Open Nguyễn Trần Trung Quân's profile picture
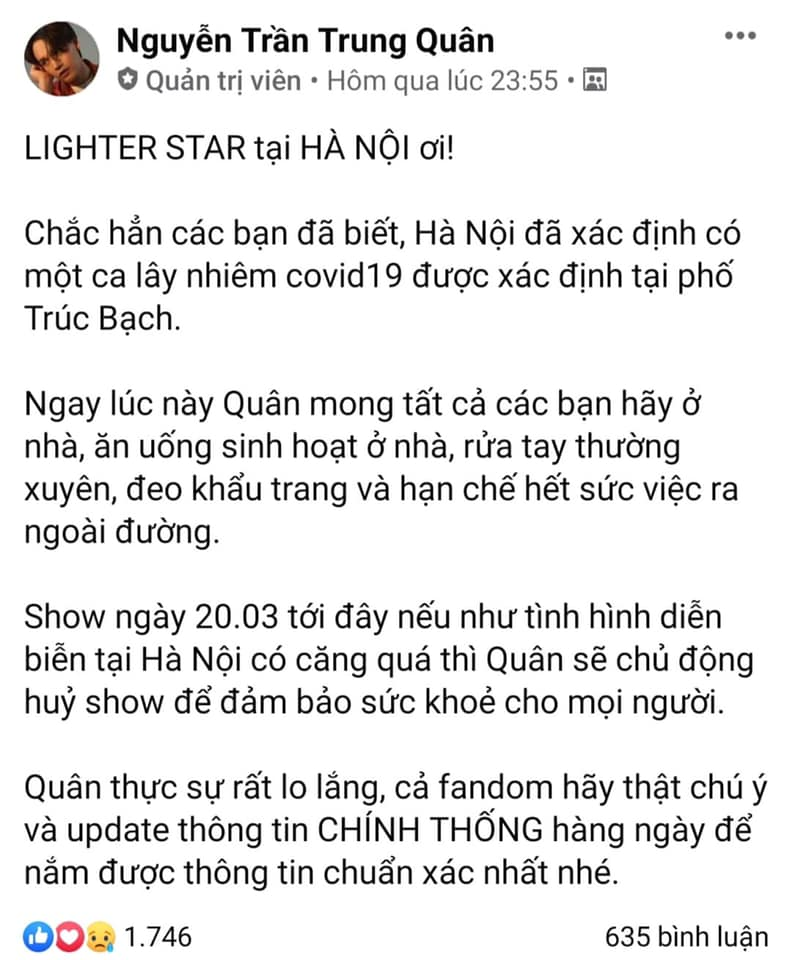This screenshot has width=792, height=960. pyautogui.click(x=62, y=58)
